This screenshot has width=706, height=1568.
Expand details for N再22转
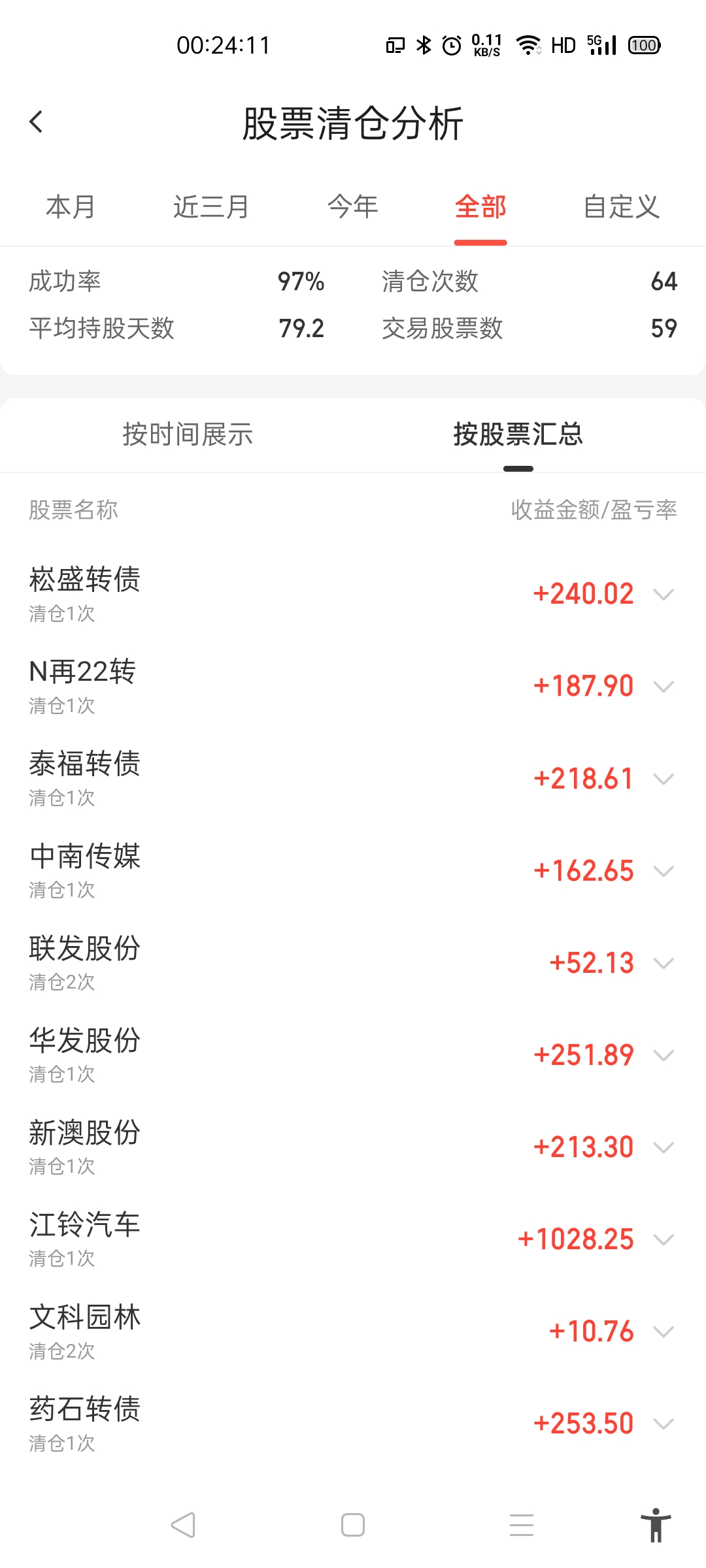[664, 687]
